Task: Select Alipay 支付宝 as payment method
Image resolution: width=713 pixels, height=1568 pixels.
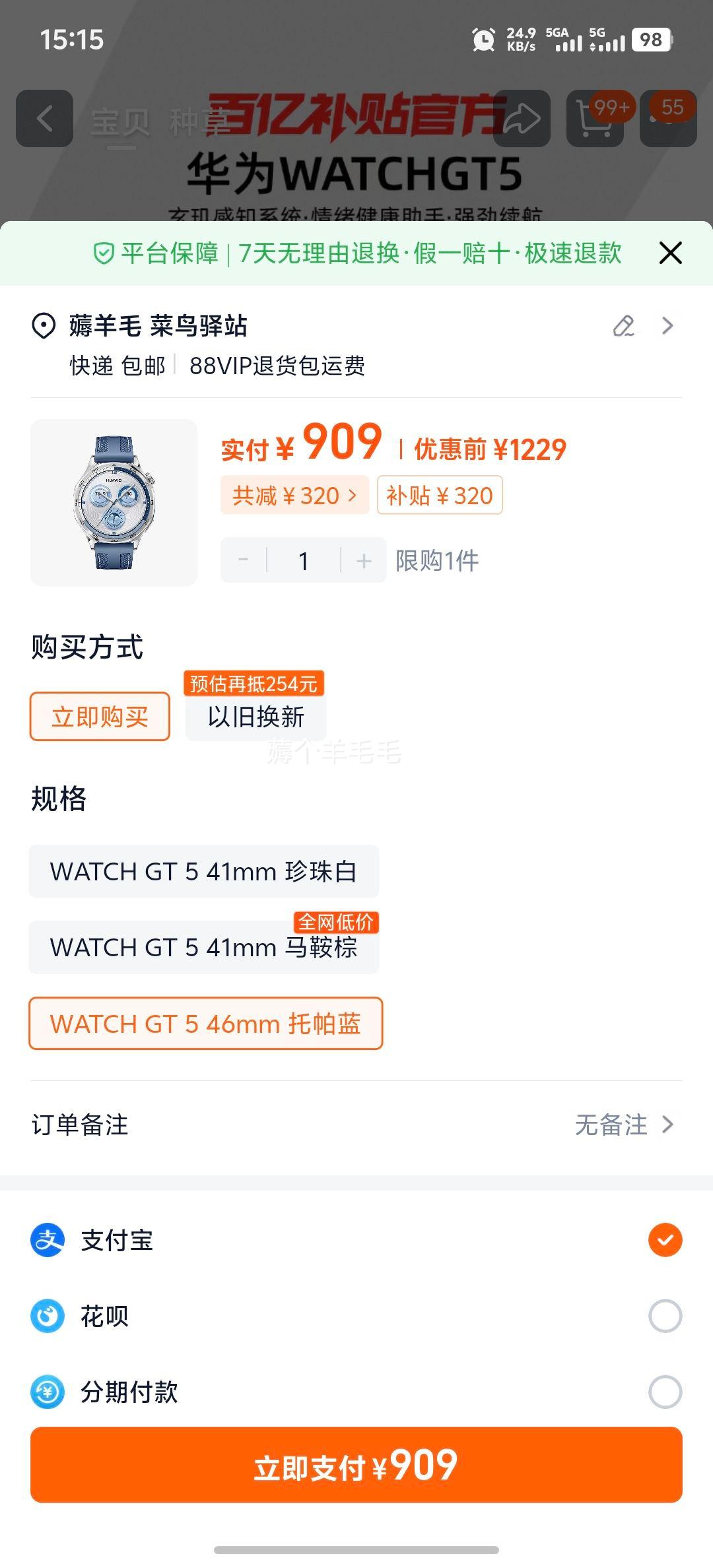Action: pos(664,1239)
